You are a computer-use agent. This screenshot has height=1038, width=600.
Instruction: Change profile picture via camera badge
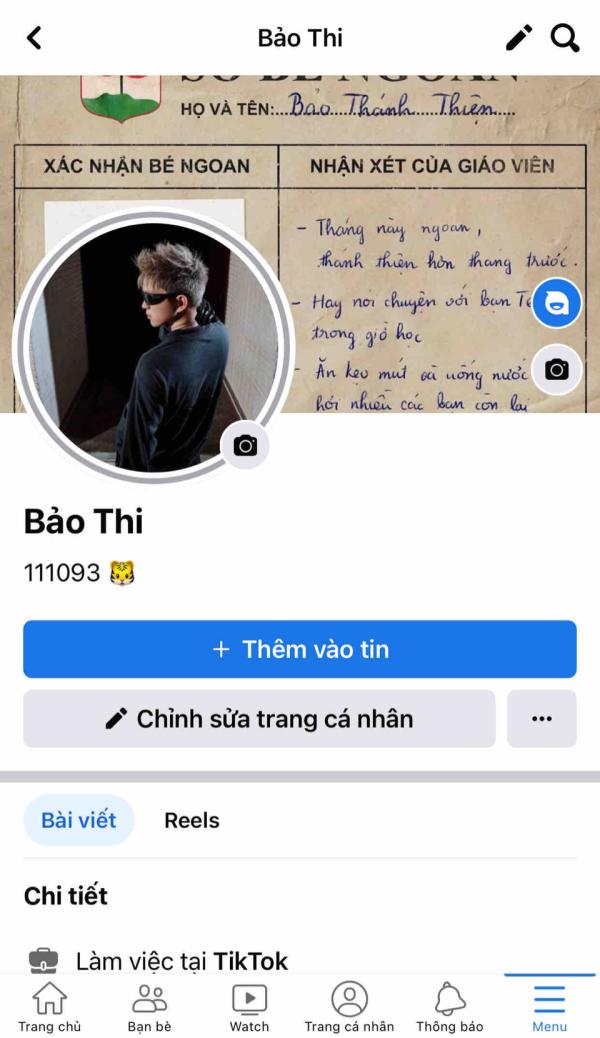coord(245,446)
